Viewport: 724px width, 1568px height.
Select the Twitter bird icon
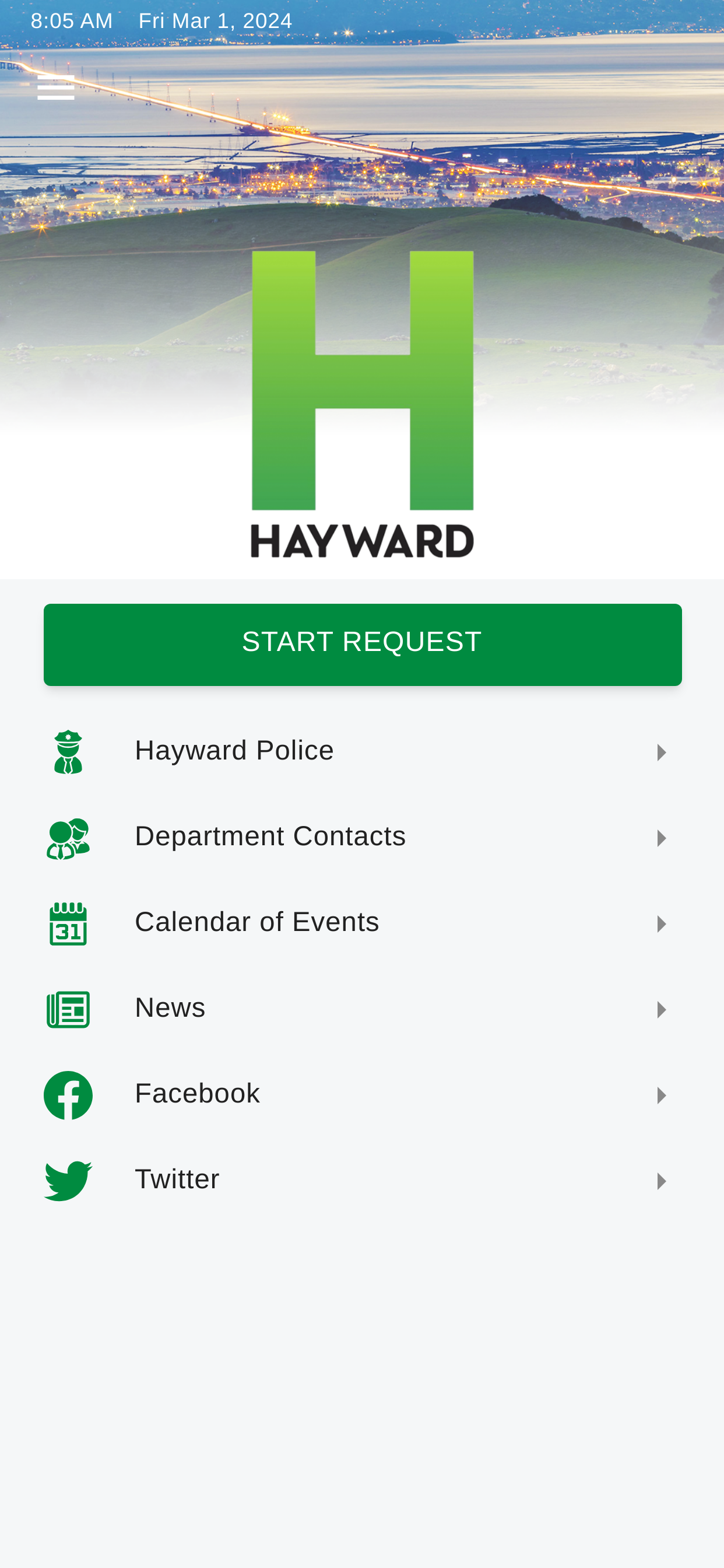click(68, 1179)
